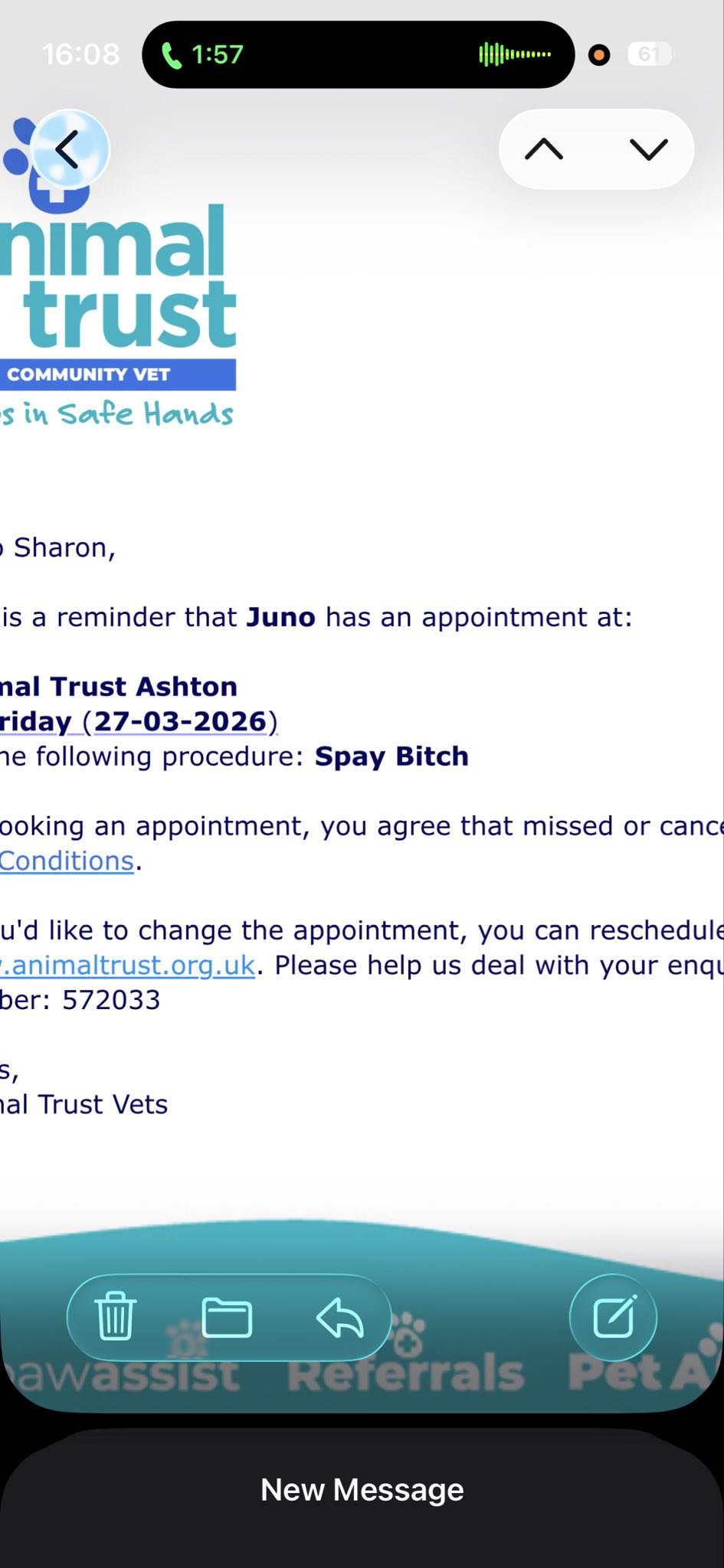The height and width of the screenshot is (1568, 724).
Task: Return to the ongoing call pill
Action: [x=357, y=54]
